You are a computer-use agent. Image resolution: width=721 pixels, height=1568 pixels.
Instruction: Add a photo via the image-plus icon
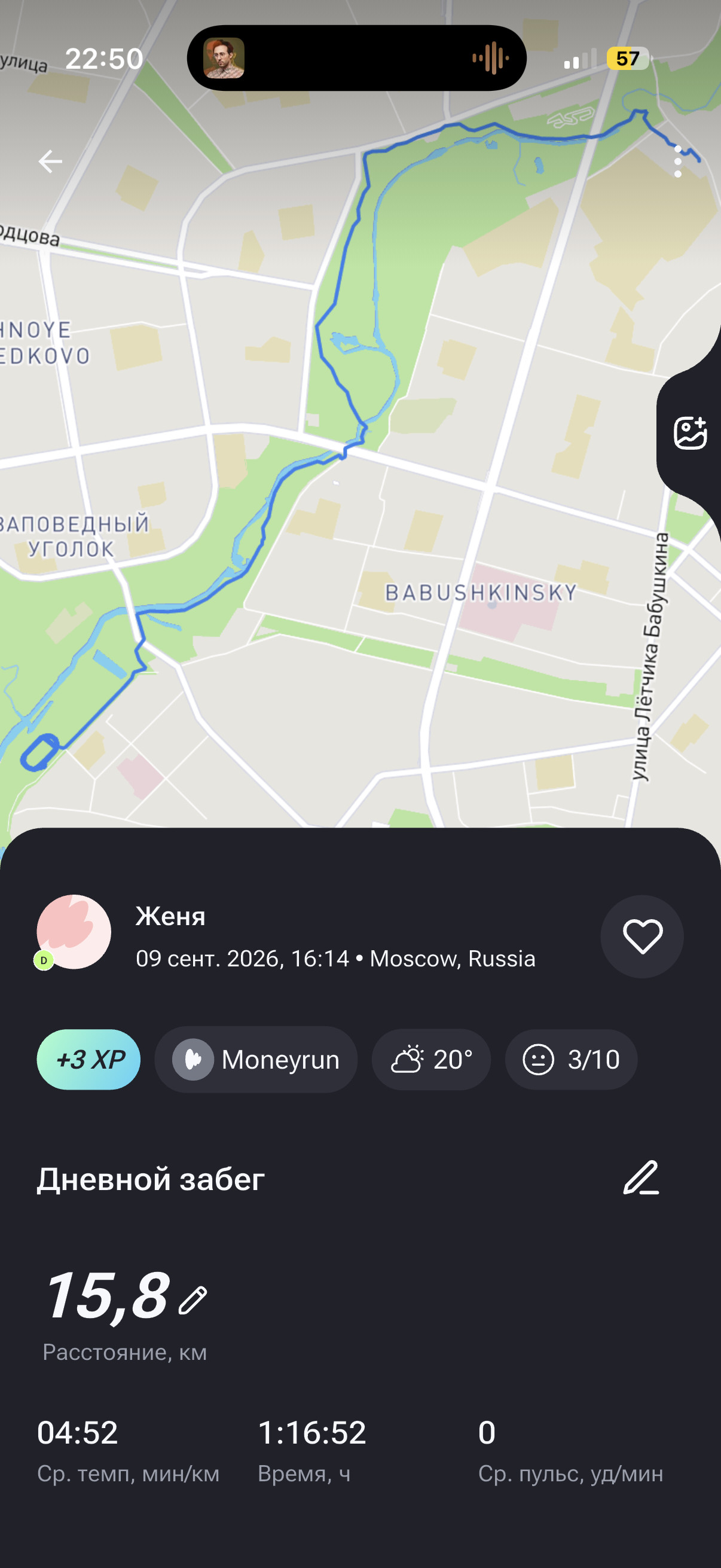click(690, 433)
